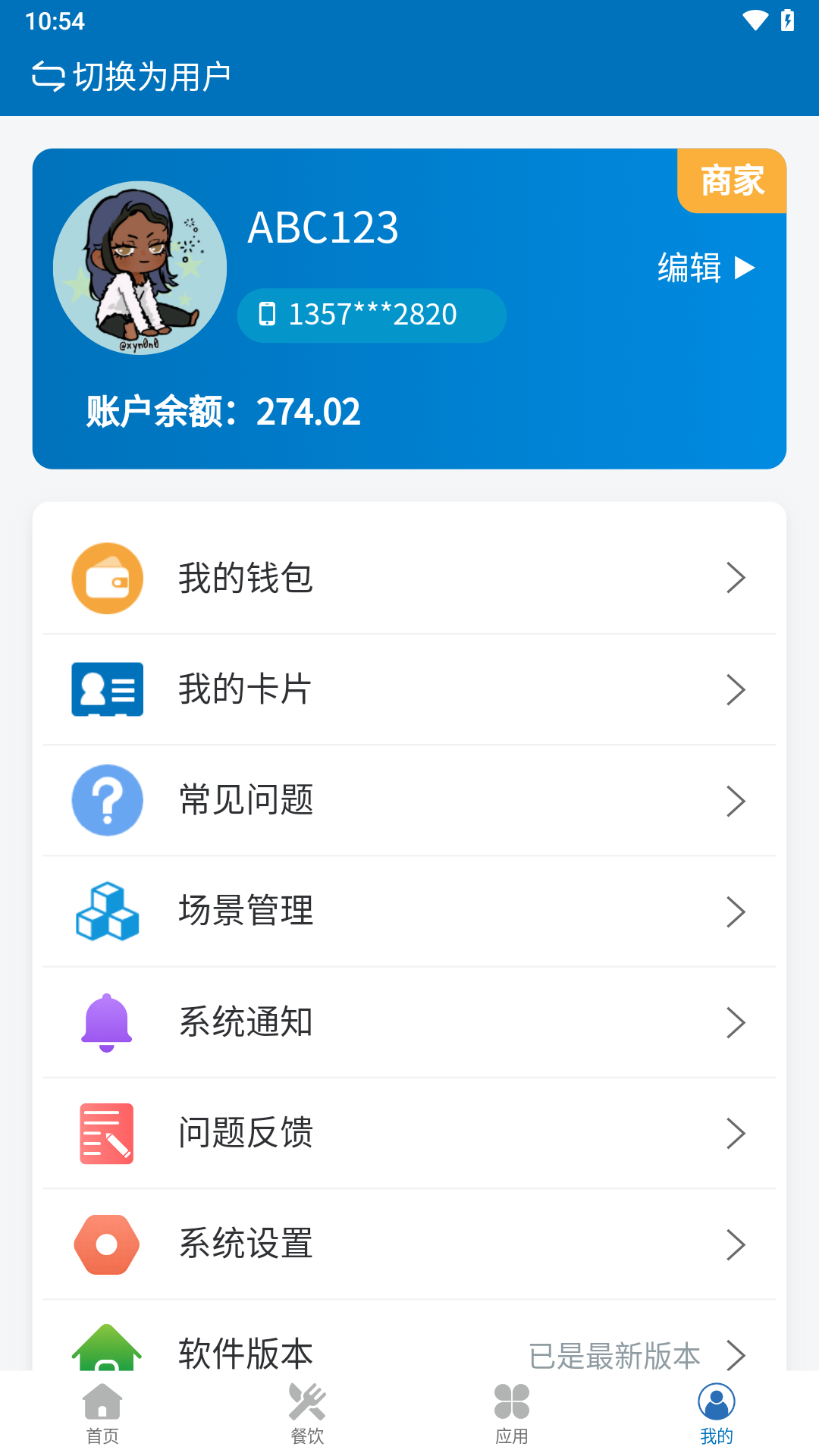Image resolution: width=819 pixels, height=1456 pixels.
Task: Tap the phone icon in the number pill
Action: 267,315
